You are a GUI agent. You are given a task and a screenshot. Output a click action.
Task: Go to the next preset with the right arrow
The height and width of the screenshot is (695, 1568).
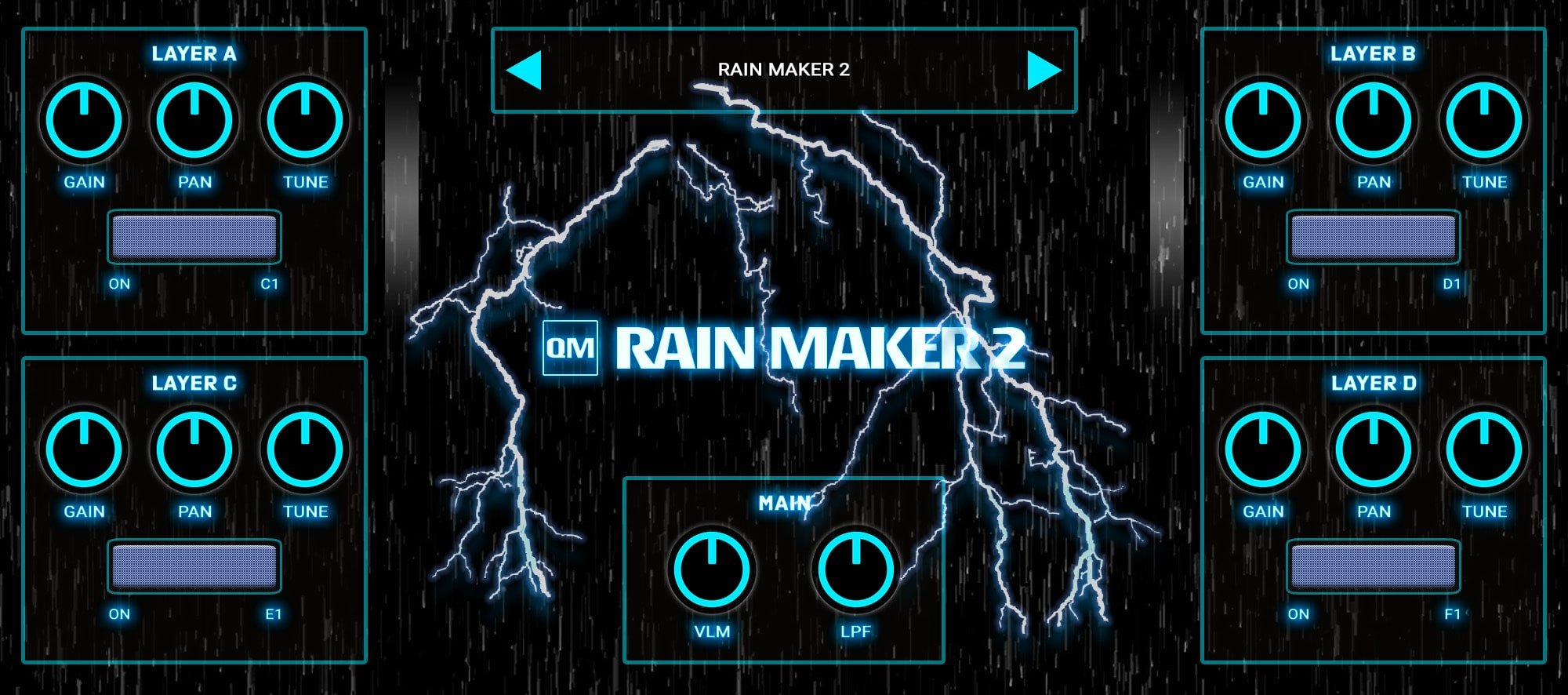(x=1044, y=71)
